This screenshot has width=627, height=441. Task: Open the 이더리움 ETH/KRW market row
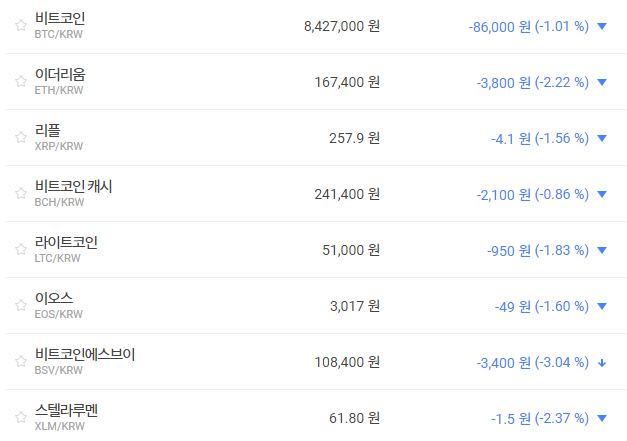60,74
